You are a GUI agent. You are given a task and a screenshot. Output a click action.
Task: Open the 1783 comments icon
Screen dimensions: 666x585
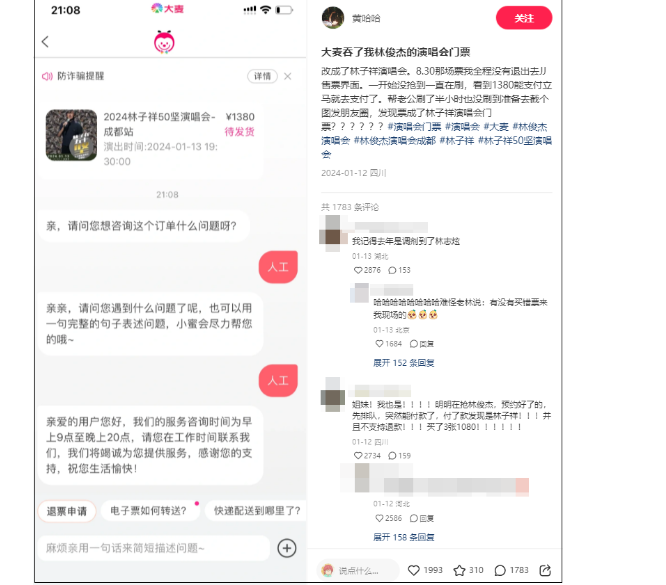coord(501,569)
